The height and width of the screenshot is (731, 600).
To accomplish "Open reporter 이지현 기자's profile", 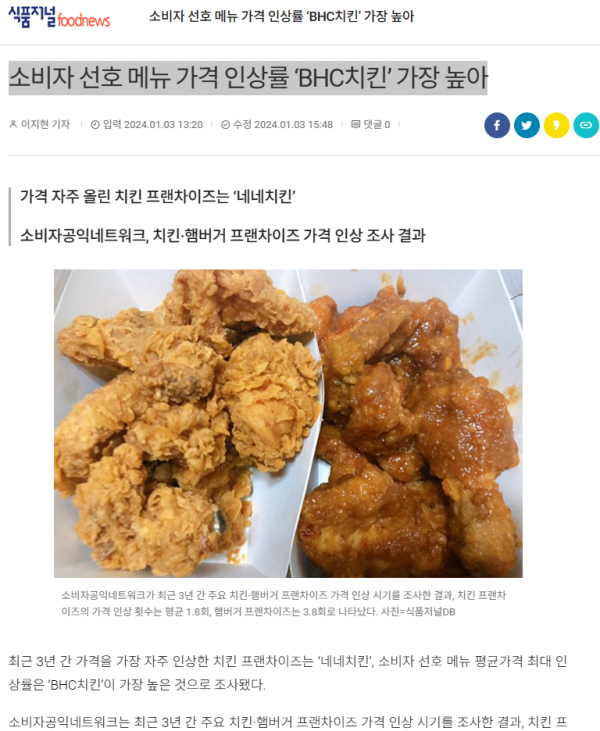I will (40, 125).
